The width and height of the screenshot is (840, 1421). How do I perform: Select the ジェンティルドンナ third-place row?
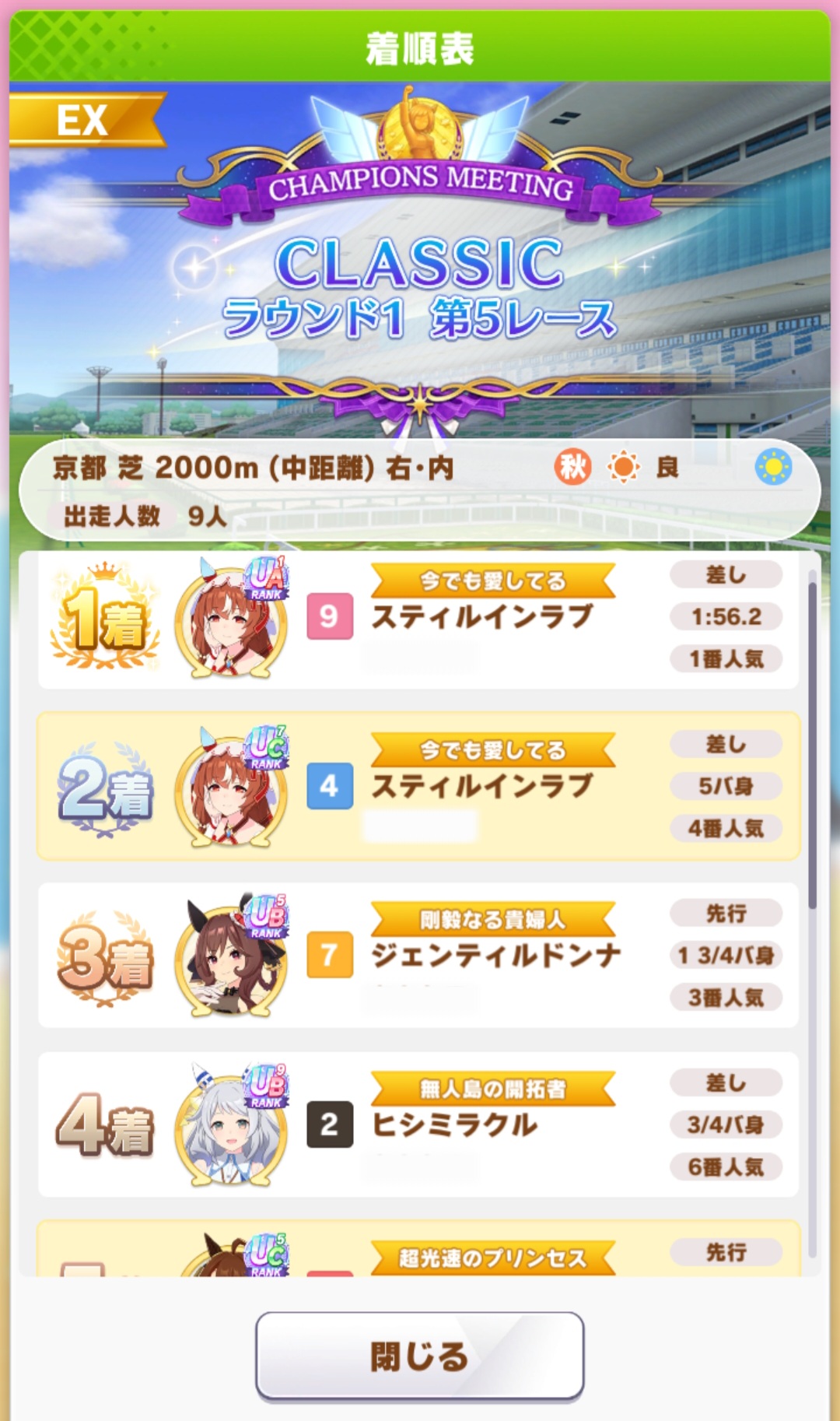click(x=418, y=955)
